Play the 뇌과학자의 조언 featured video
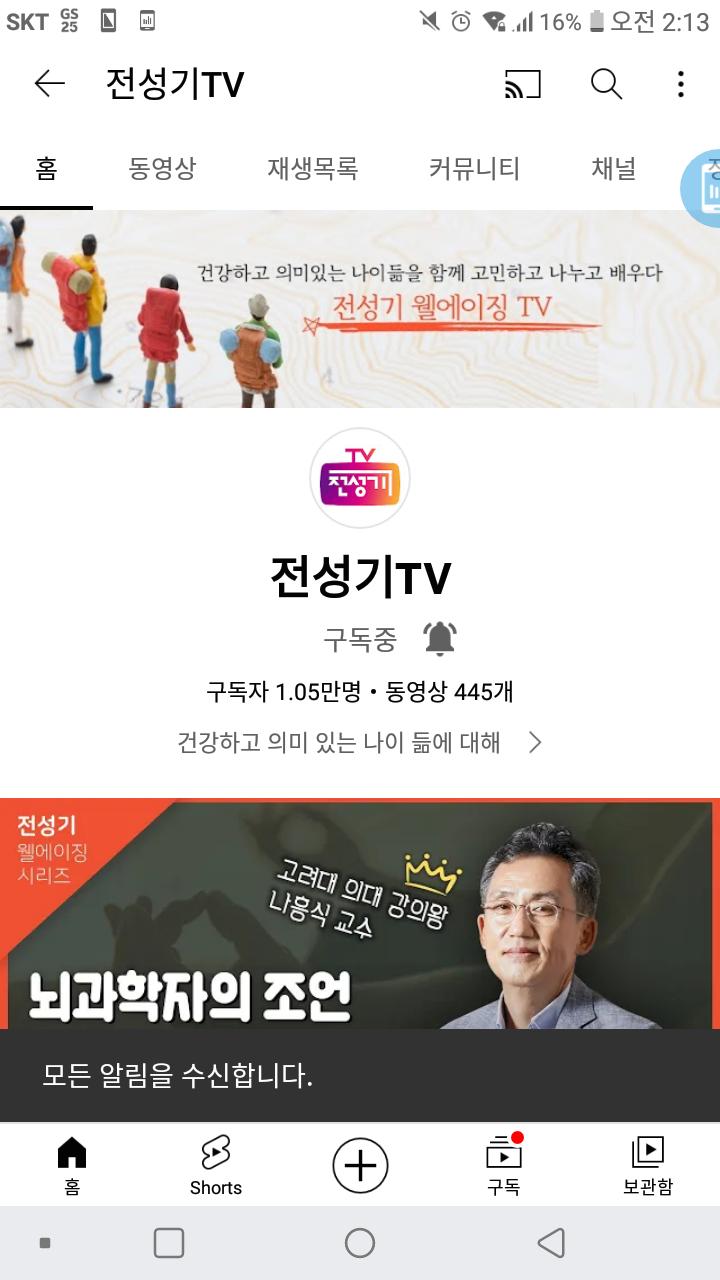The width and height of the screenshot is (720, 1280). pyautogui.click(x=360, y=912)
